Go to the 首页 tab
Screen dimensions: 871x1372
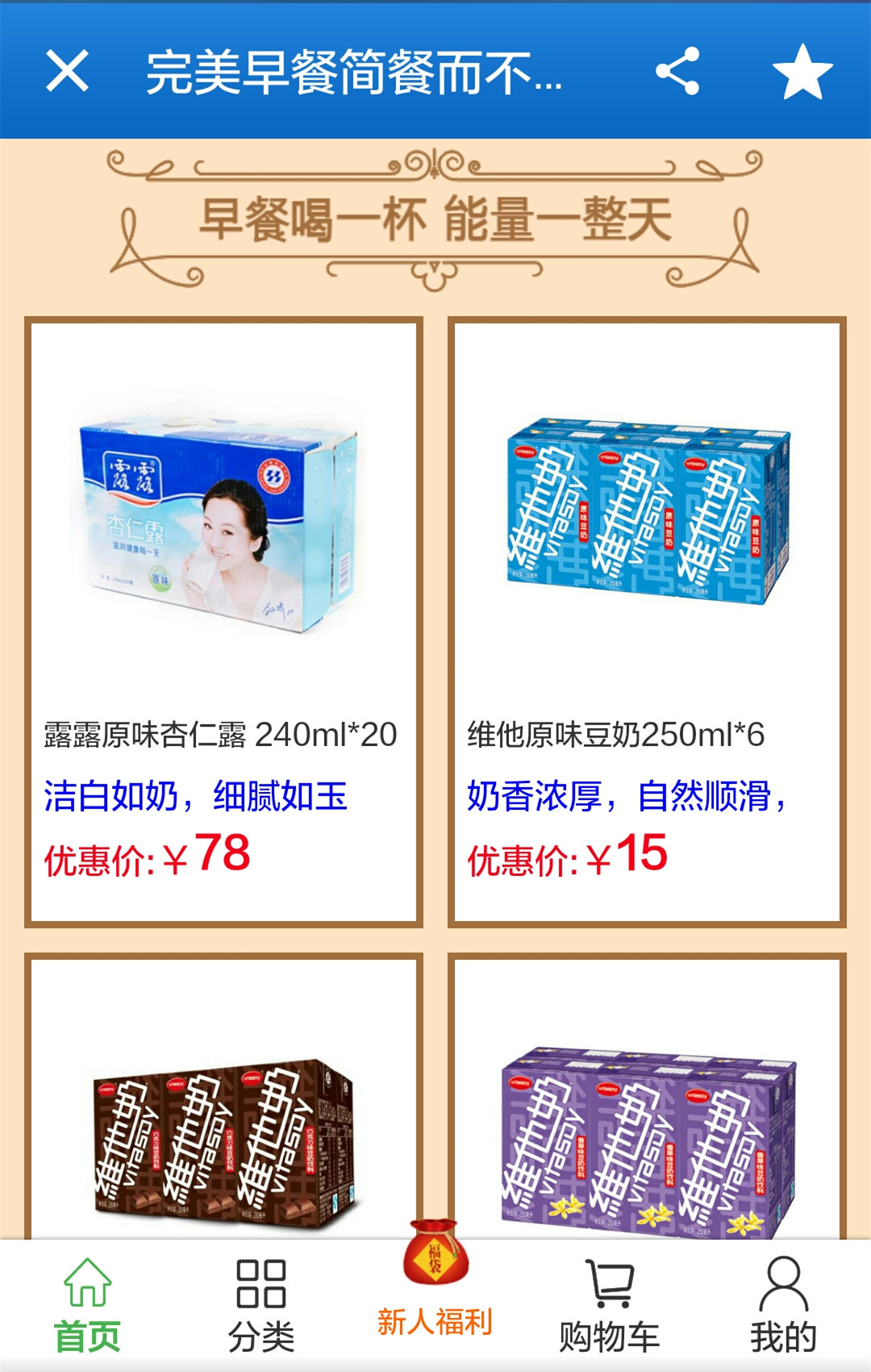pos(87,1305)
